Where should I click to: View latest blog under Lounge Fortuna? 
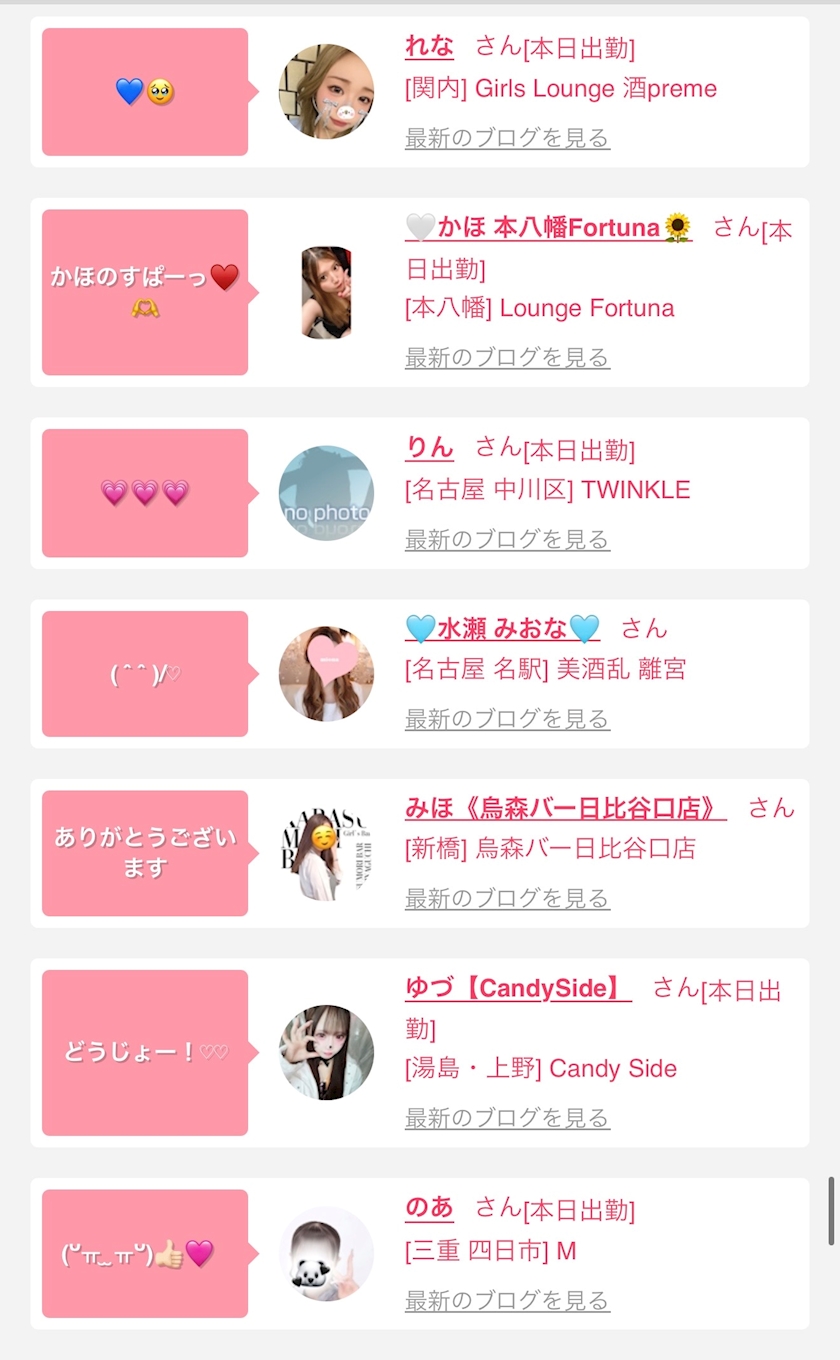click(x=507, y=357)
